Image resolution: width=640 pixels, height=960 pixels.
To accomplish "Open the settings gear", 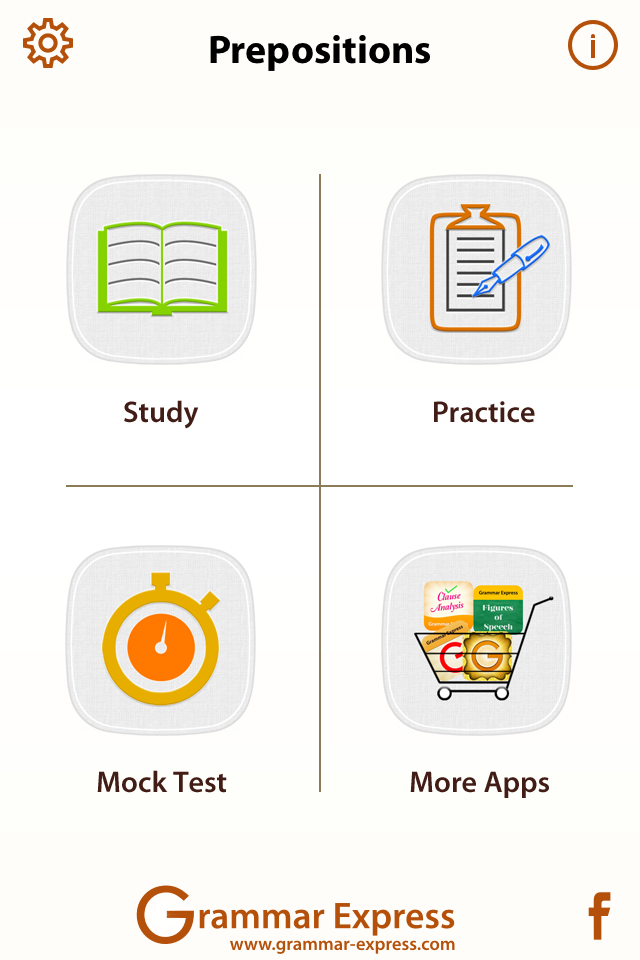I will click(48, 44).
